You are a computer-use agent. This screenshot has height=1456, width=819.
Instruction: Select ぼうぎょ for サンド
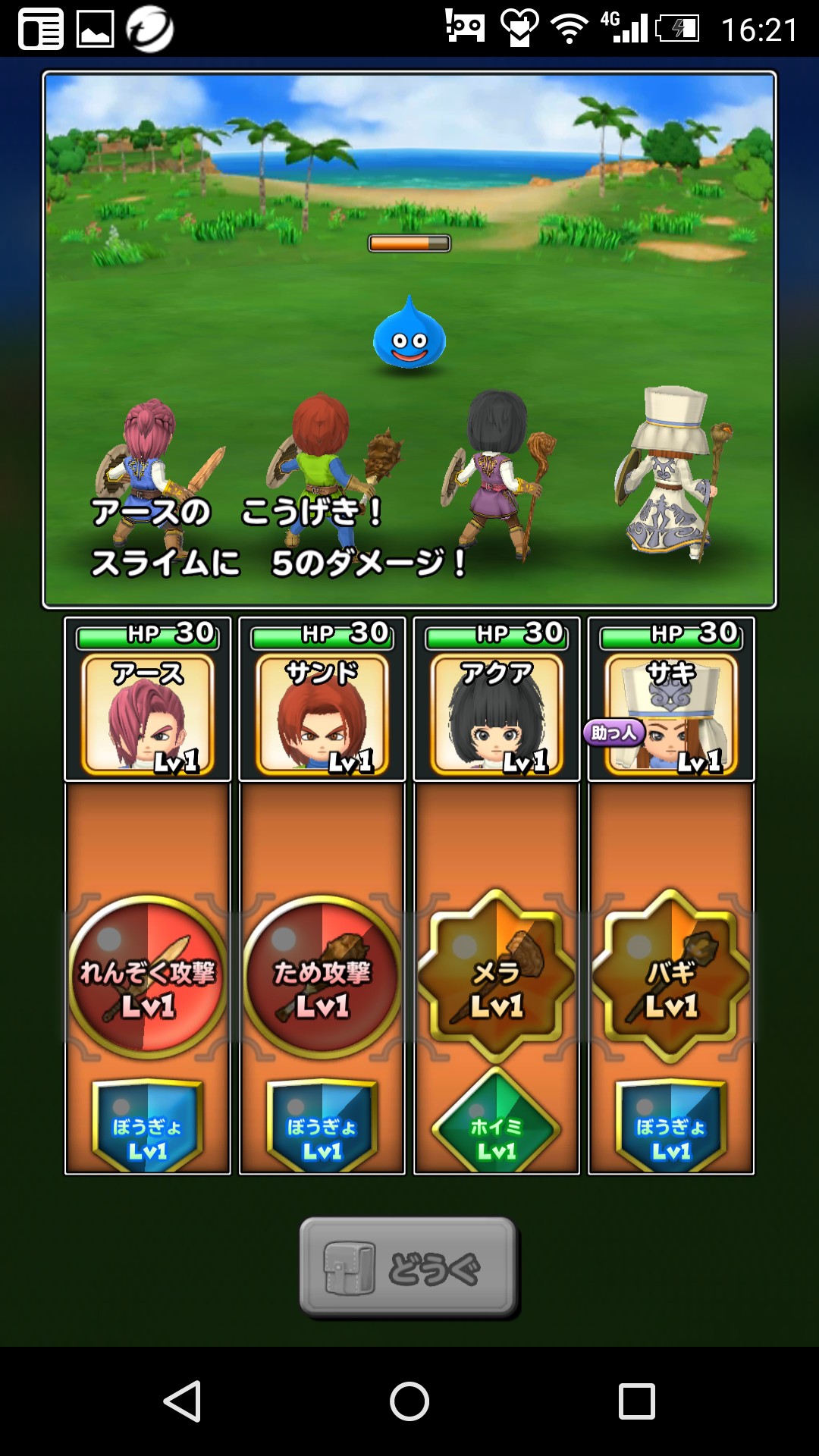322,1127
